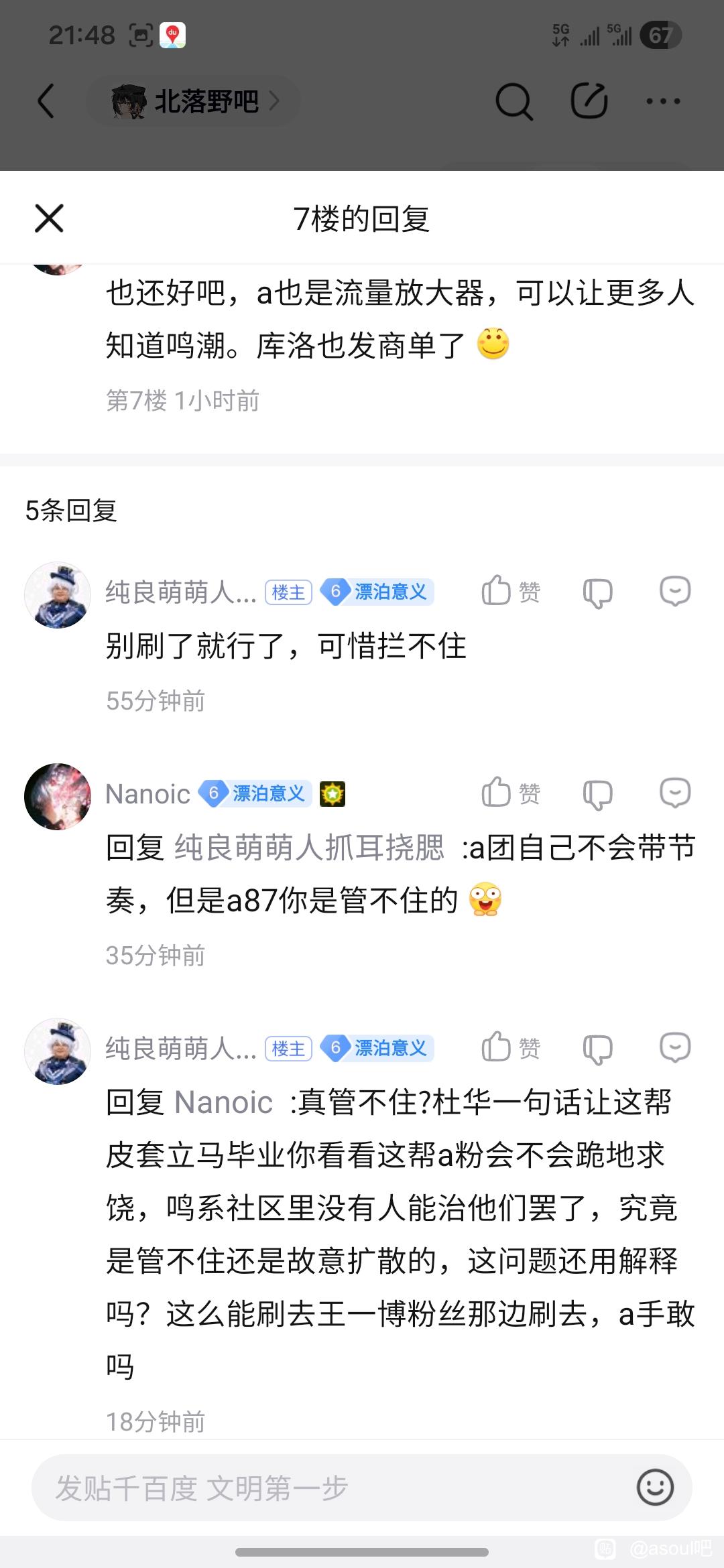Open the emoji picker in reply box
This screenshot has height=1568, width=724.
[654, 1488]
